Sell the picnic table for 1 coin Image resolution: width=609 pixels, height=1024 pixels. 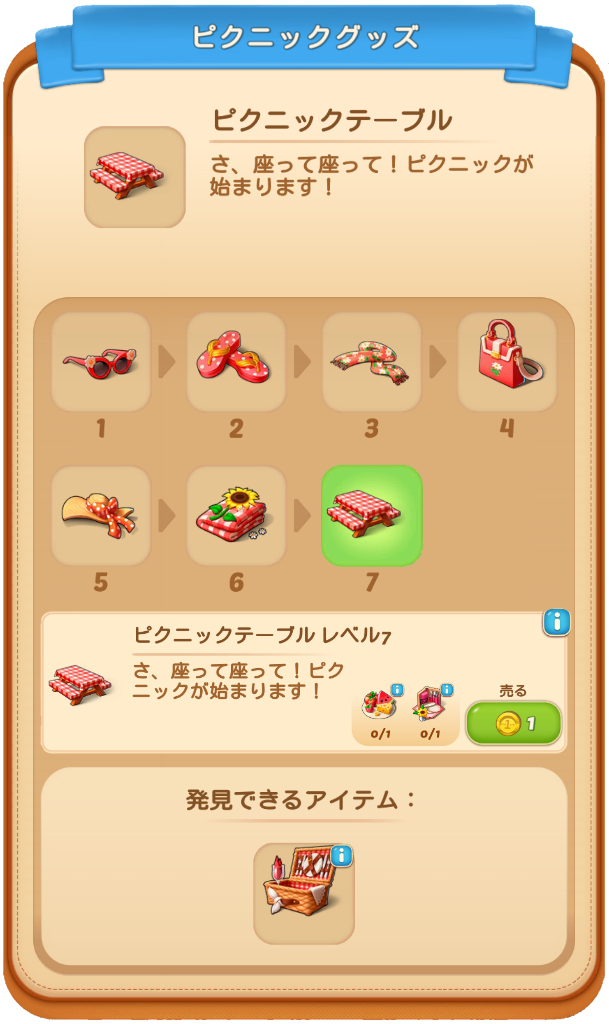pos(514,723)
